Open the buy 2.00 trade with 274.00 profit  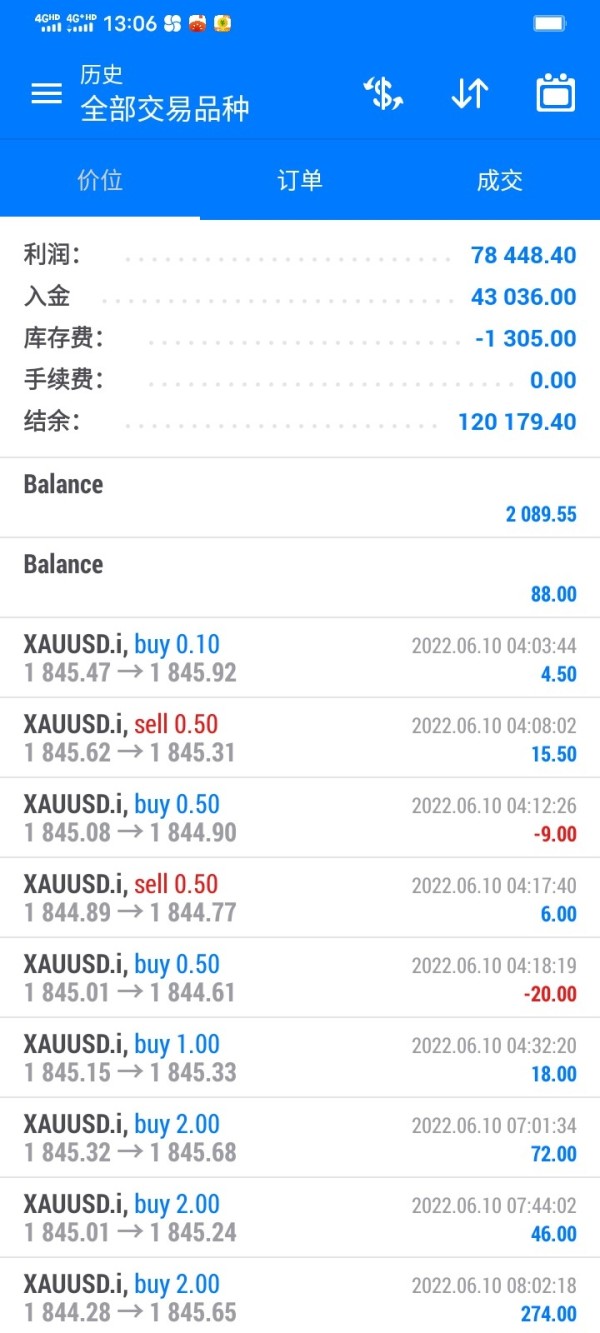click(300, 1296)
